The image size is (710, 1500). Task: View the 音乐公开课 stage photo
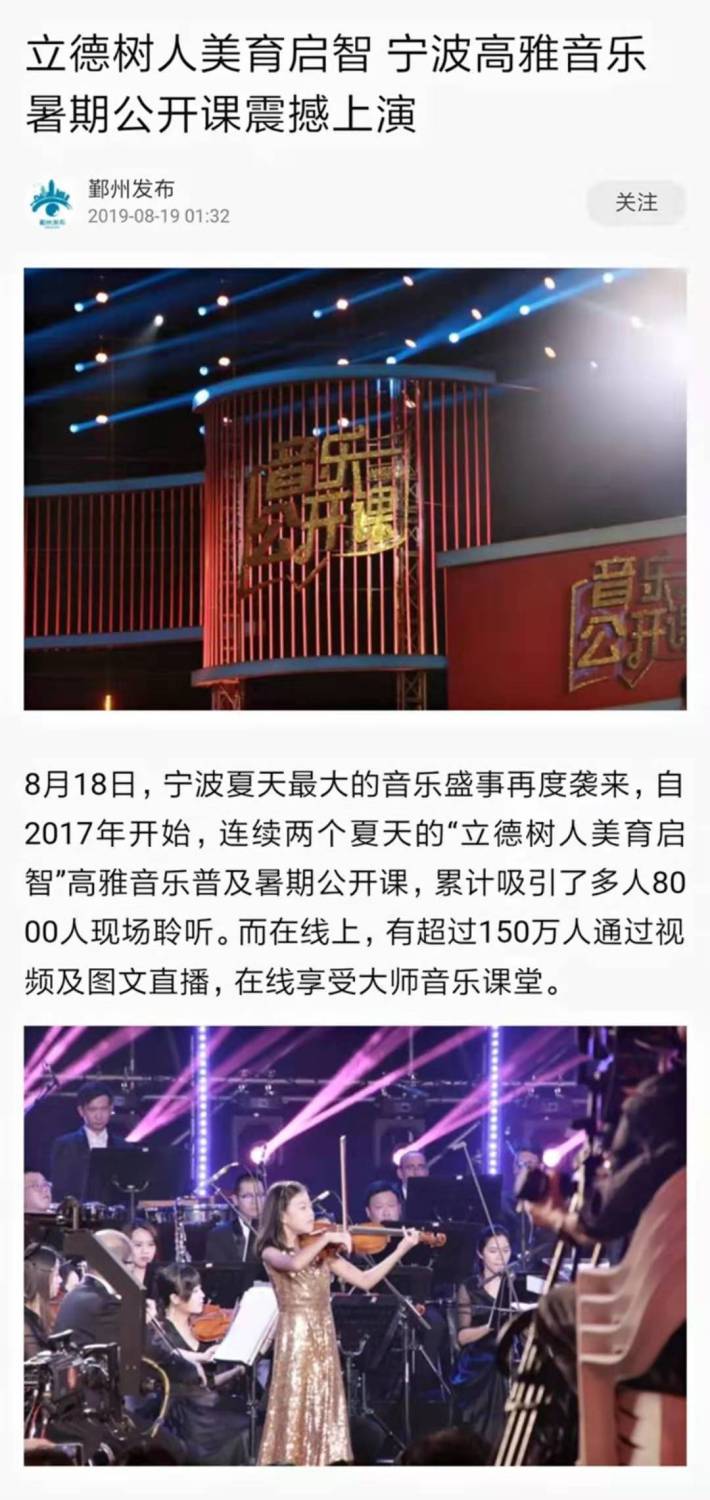pyautogui.click(x=355, y=489)
